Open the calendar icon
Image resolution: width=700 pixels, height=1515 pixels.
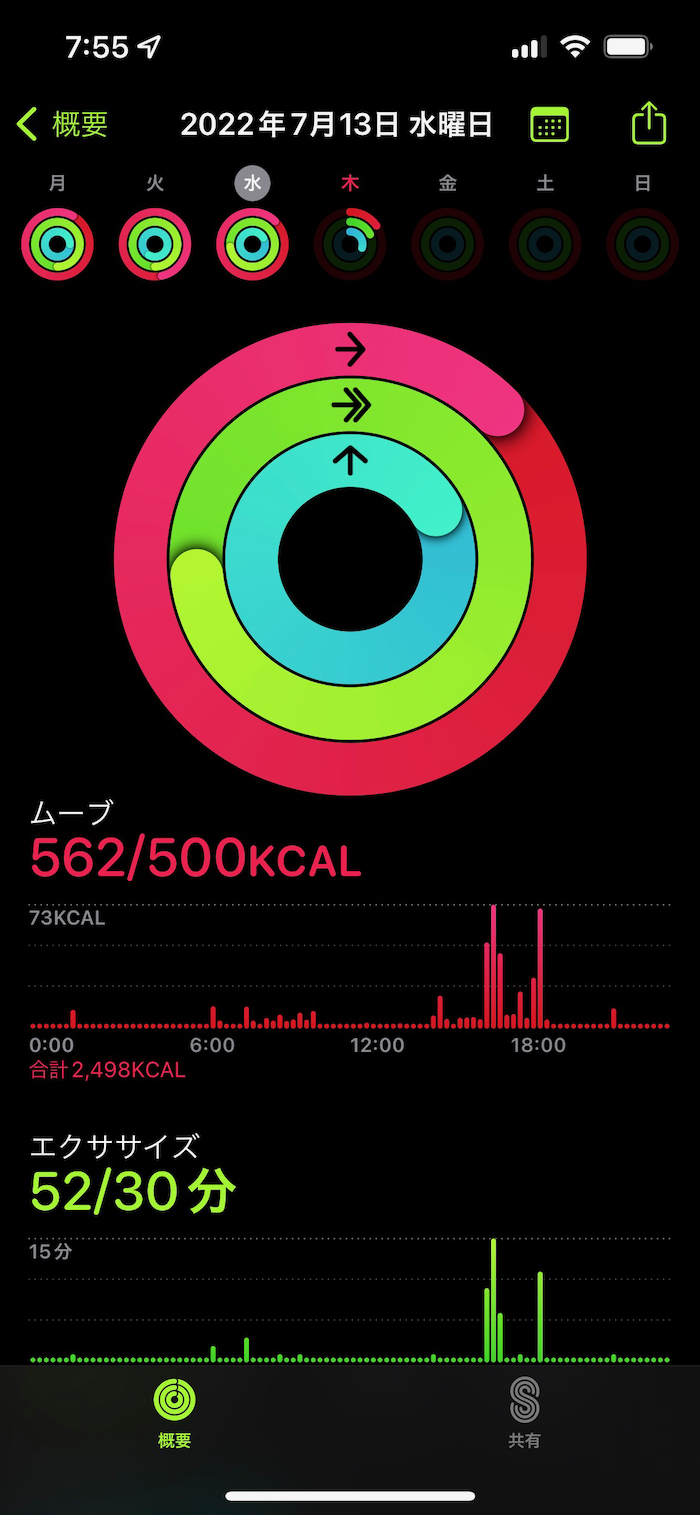549,125
